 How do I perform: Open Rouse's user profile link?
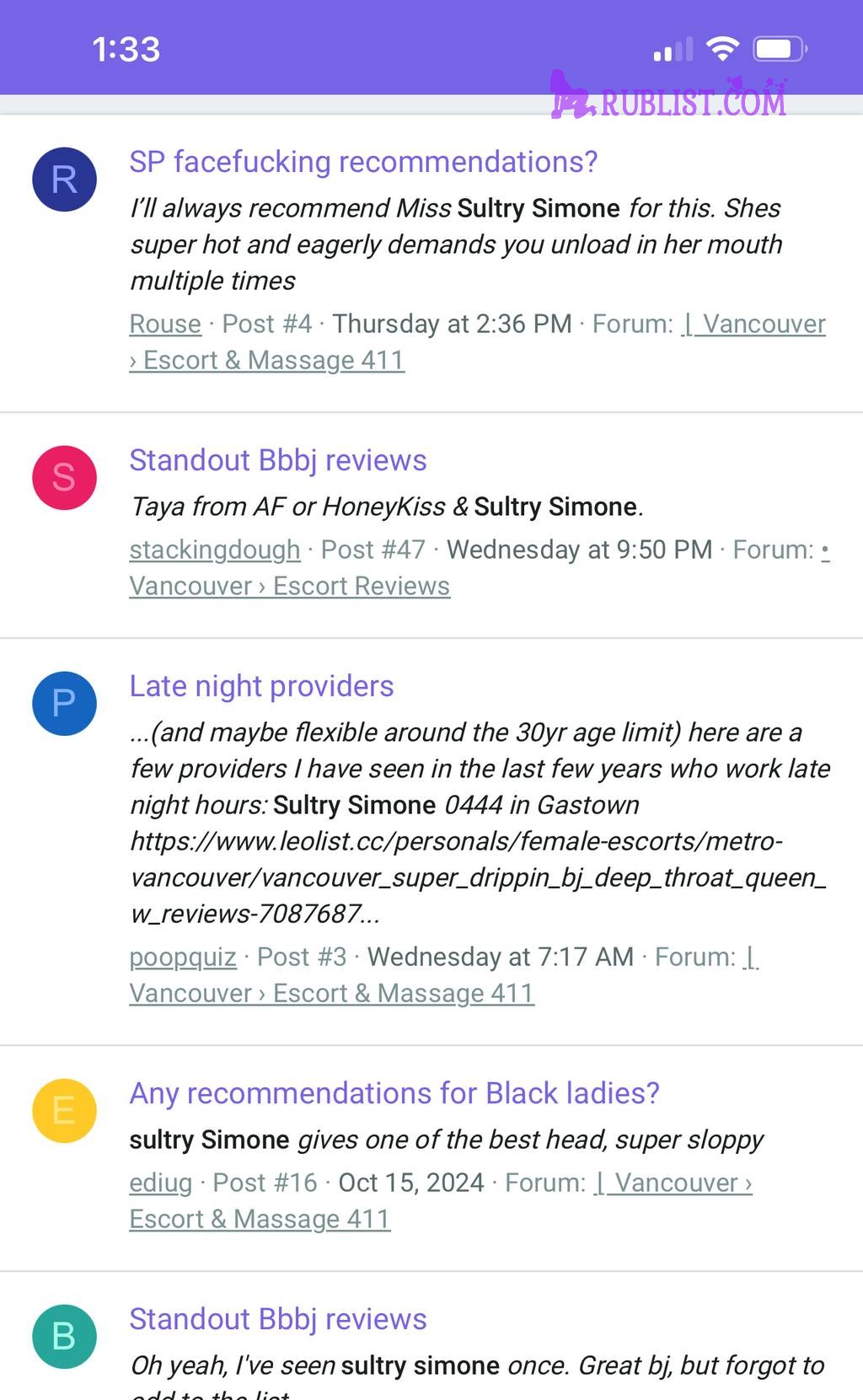165,324
